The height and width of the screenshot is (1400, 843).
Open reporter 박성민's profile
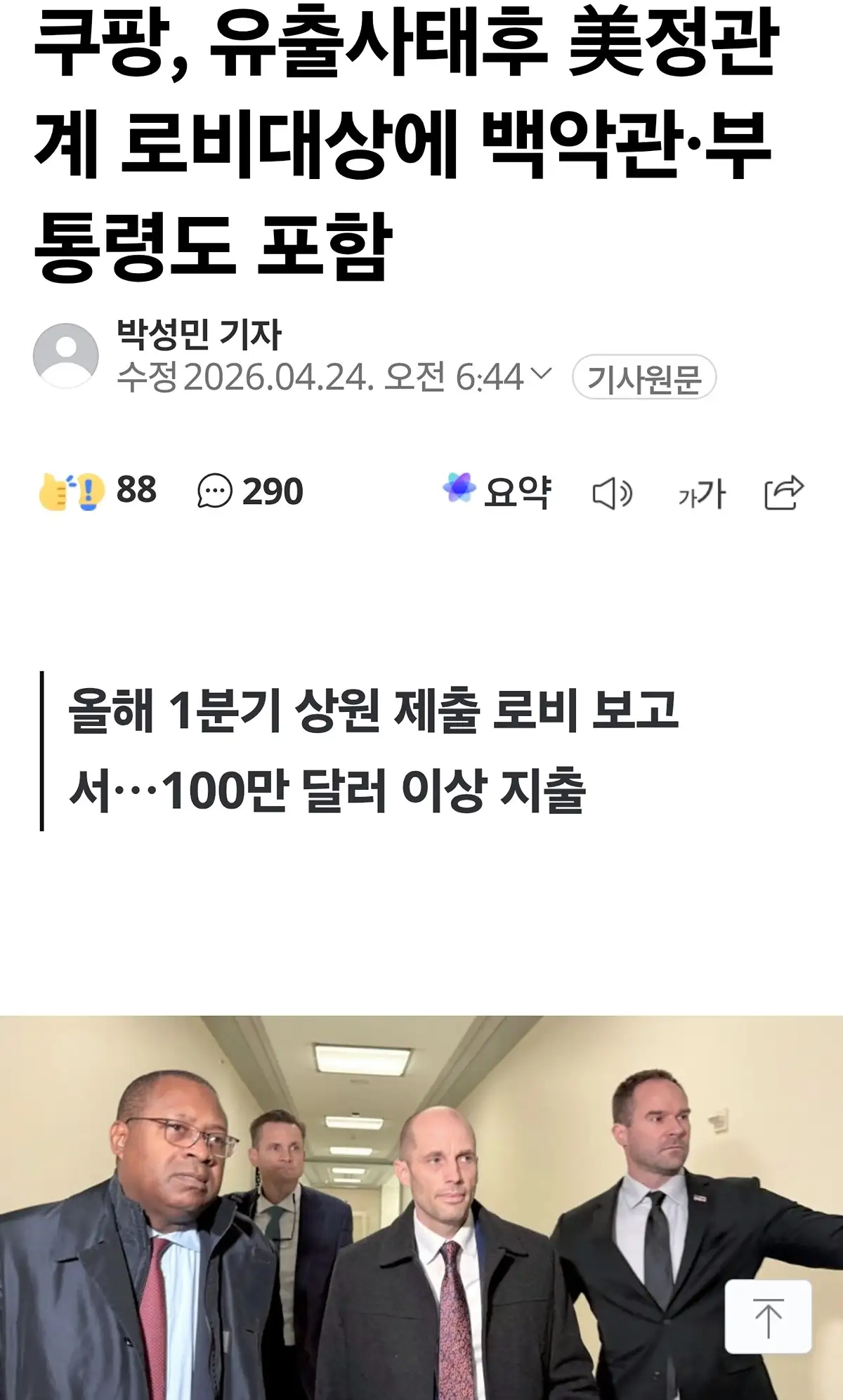tap(199, 334)
